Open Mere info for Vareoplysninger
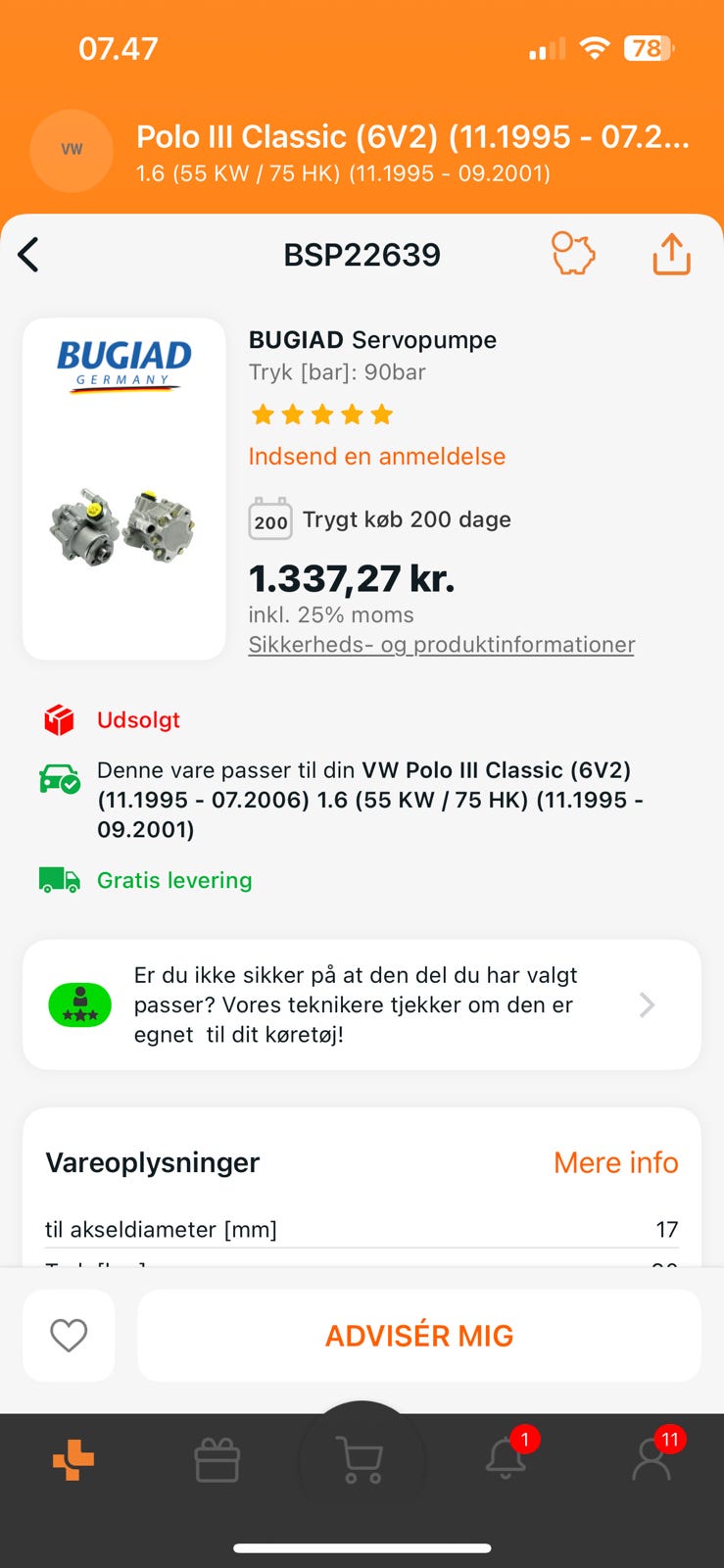 pos(615,1162)
